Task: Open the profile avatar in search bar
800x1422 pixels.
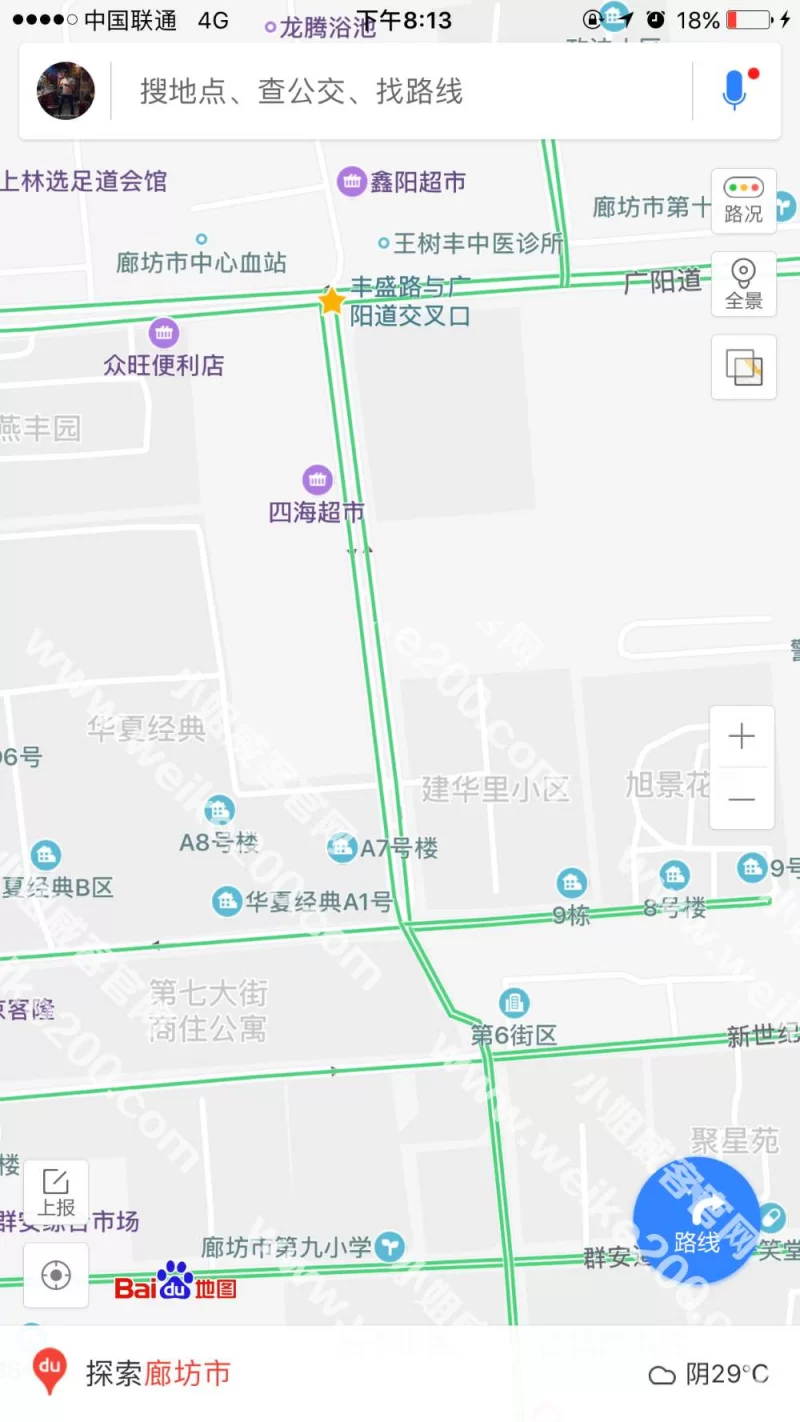Action: coord(66,91)
